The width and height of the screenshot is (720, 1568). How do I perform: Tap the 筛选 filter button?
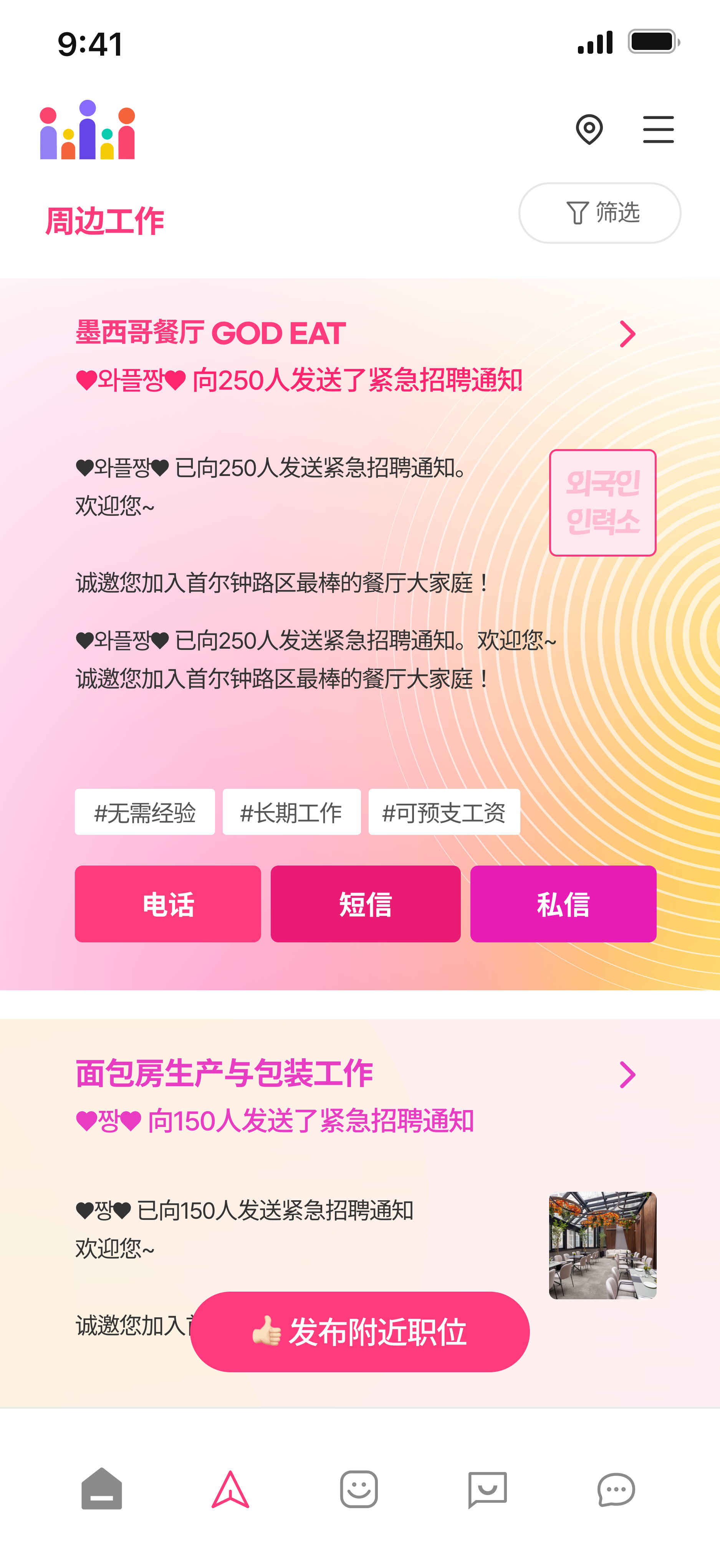pos(599,213)
